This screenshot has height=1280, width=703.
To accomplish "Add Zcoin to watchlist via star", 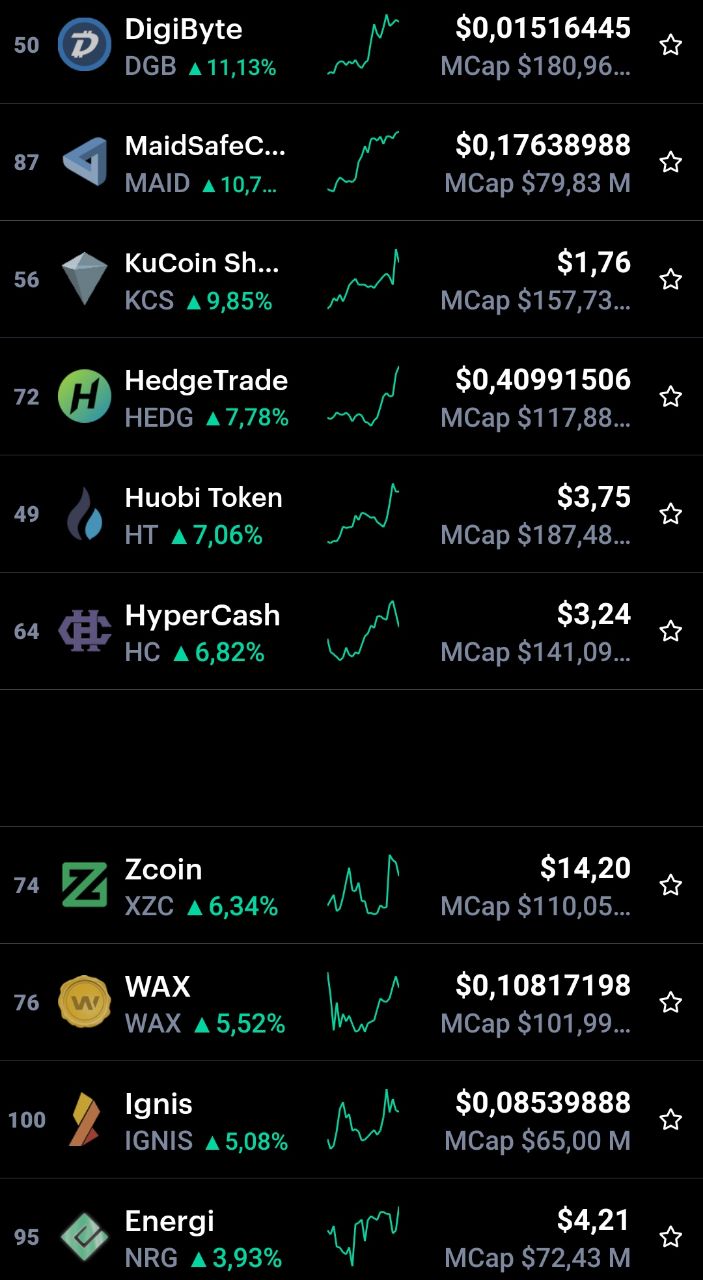I will pos(671,885).
